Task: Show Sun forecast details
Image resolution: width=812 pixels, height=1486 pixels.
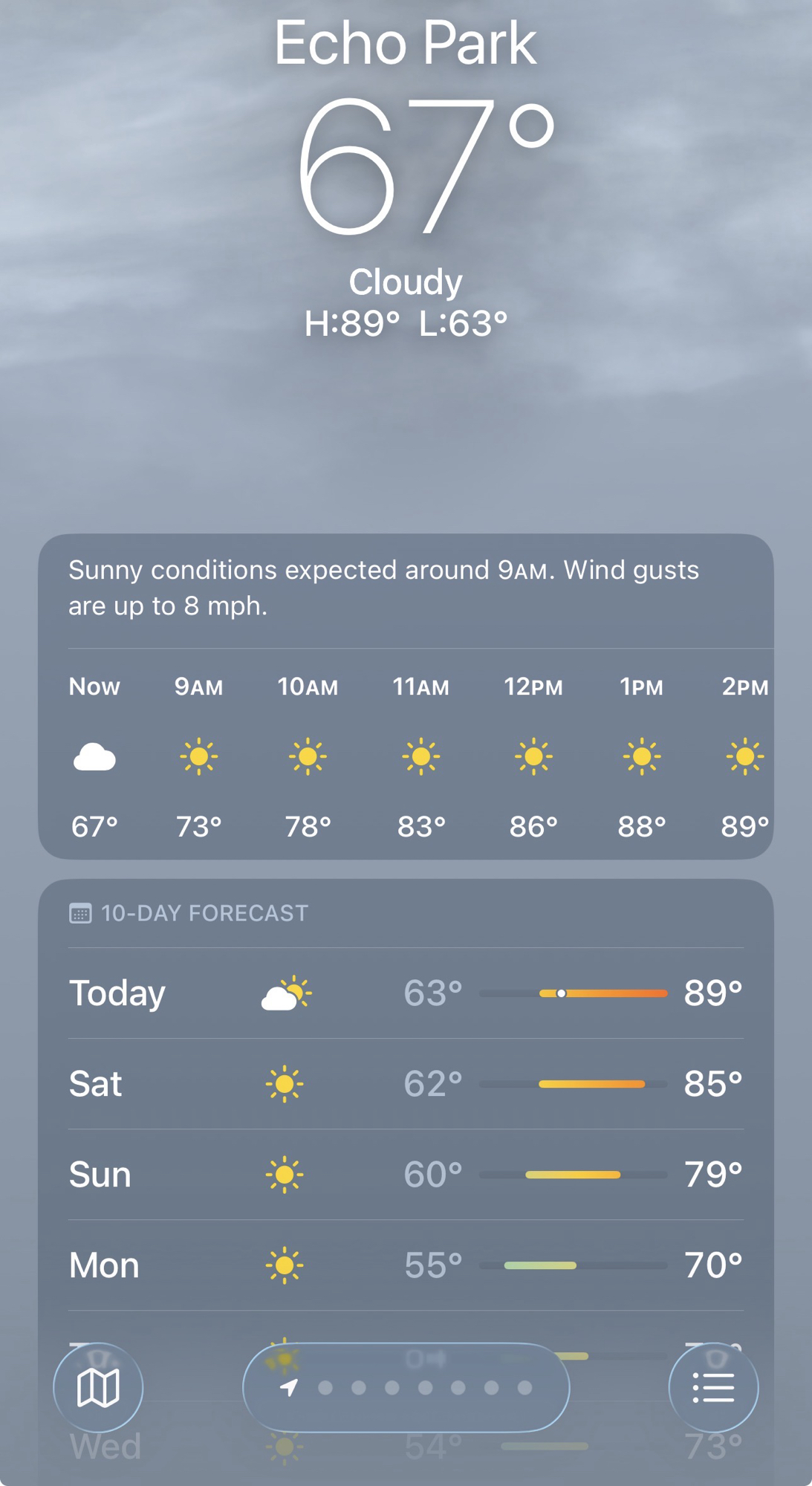Action: (406, 1174)
